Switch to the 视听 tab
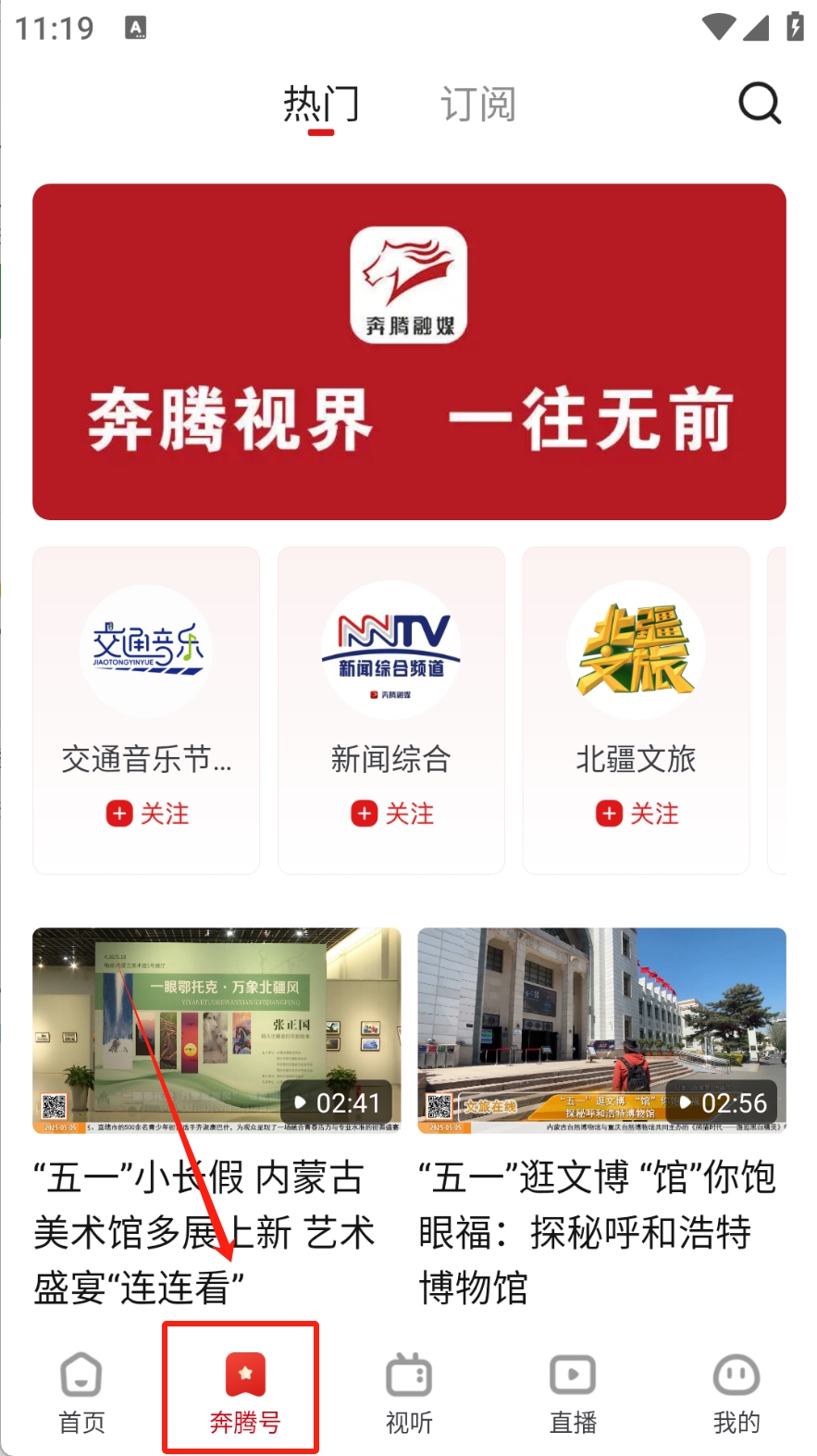 click(x=409, y=1393)
